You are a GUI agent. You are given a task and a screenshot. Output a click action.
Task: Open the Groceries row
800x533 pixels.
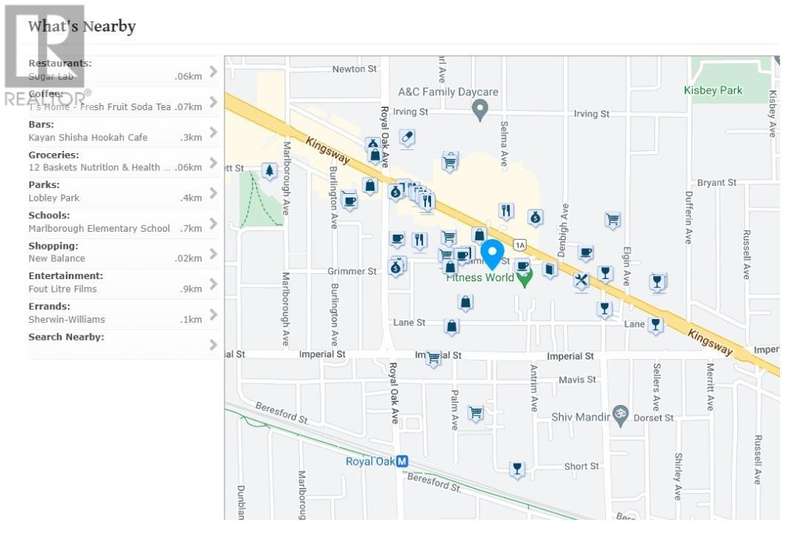(122, 161)
